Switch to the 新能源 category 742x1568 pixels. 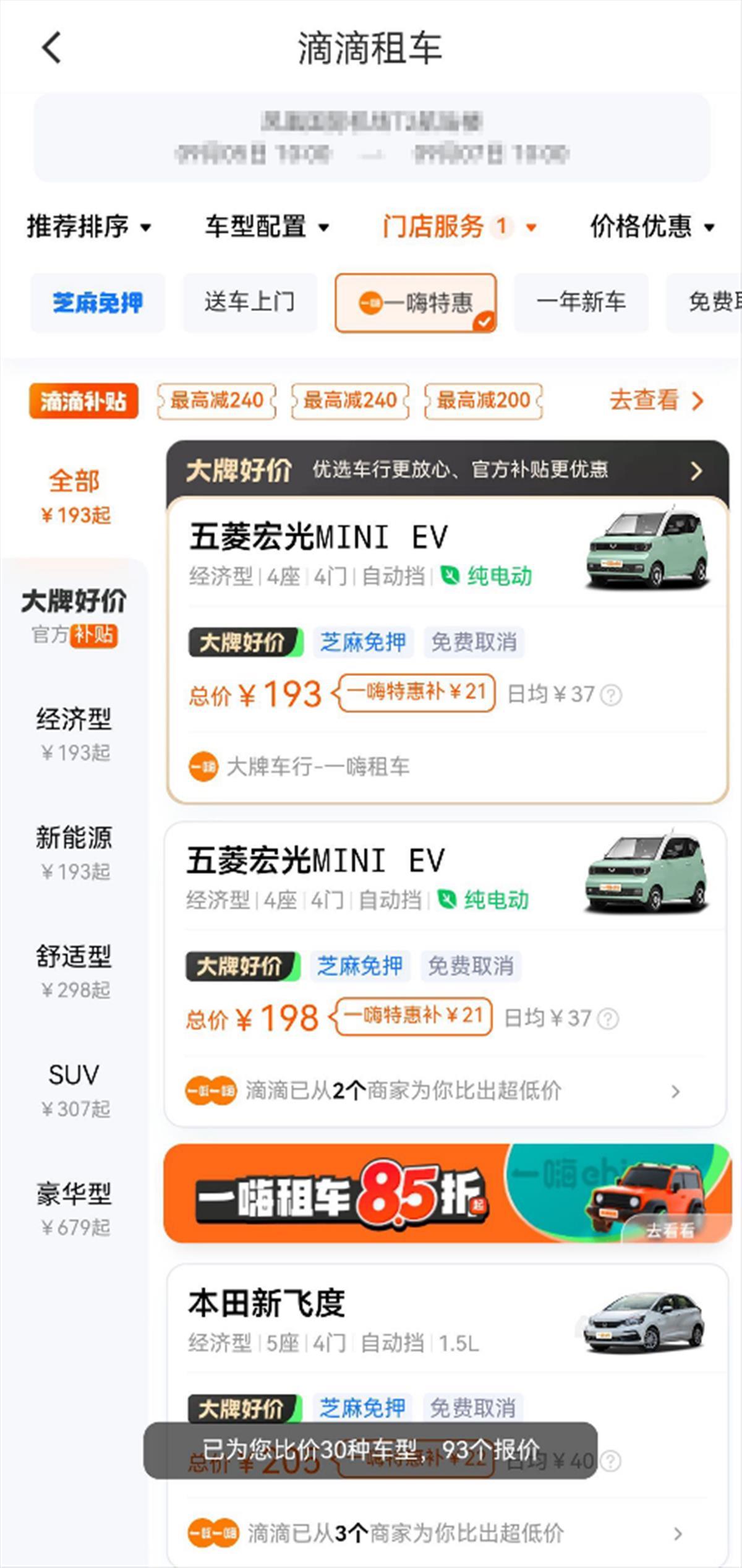[74, 852]
